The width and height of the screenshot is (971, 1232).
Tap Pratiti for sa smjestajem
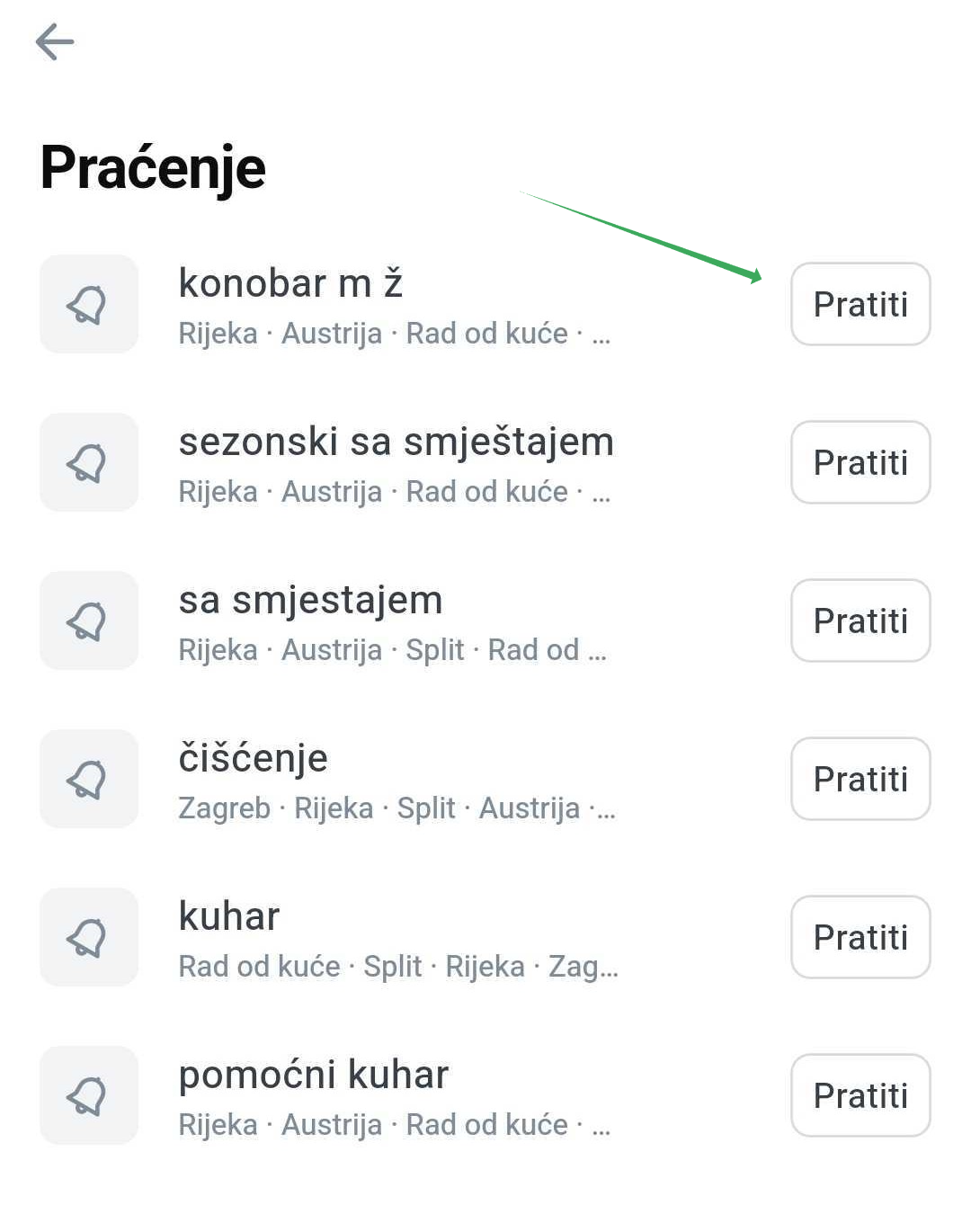(860, 620)
